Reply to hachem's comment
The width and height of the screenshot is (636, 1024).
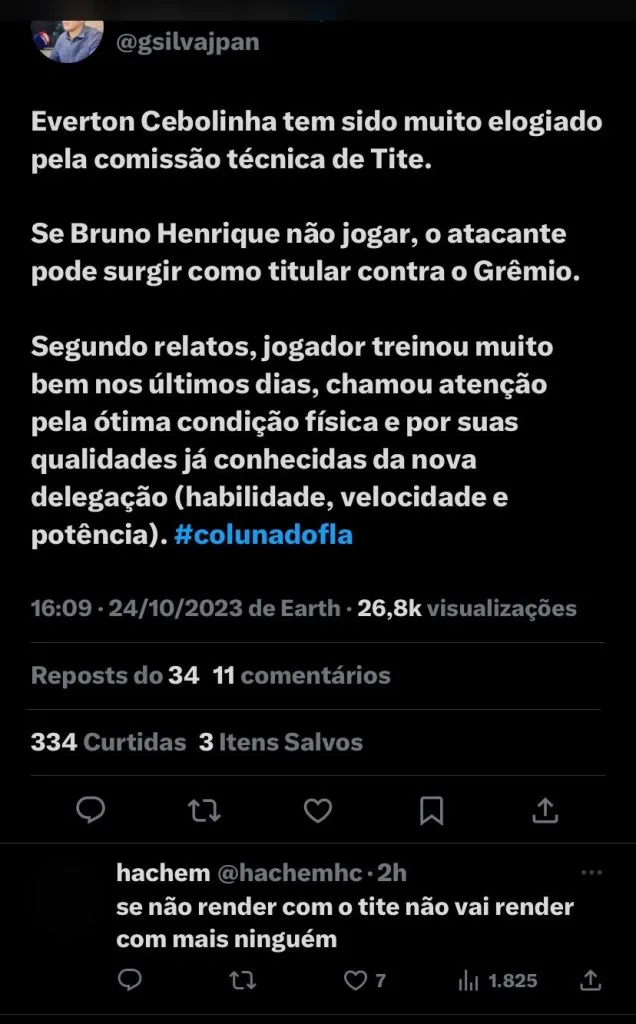(x=130, y=981)
